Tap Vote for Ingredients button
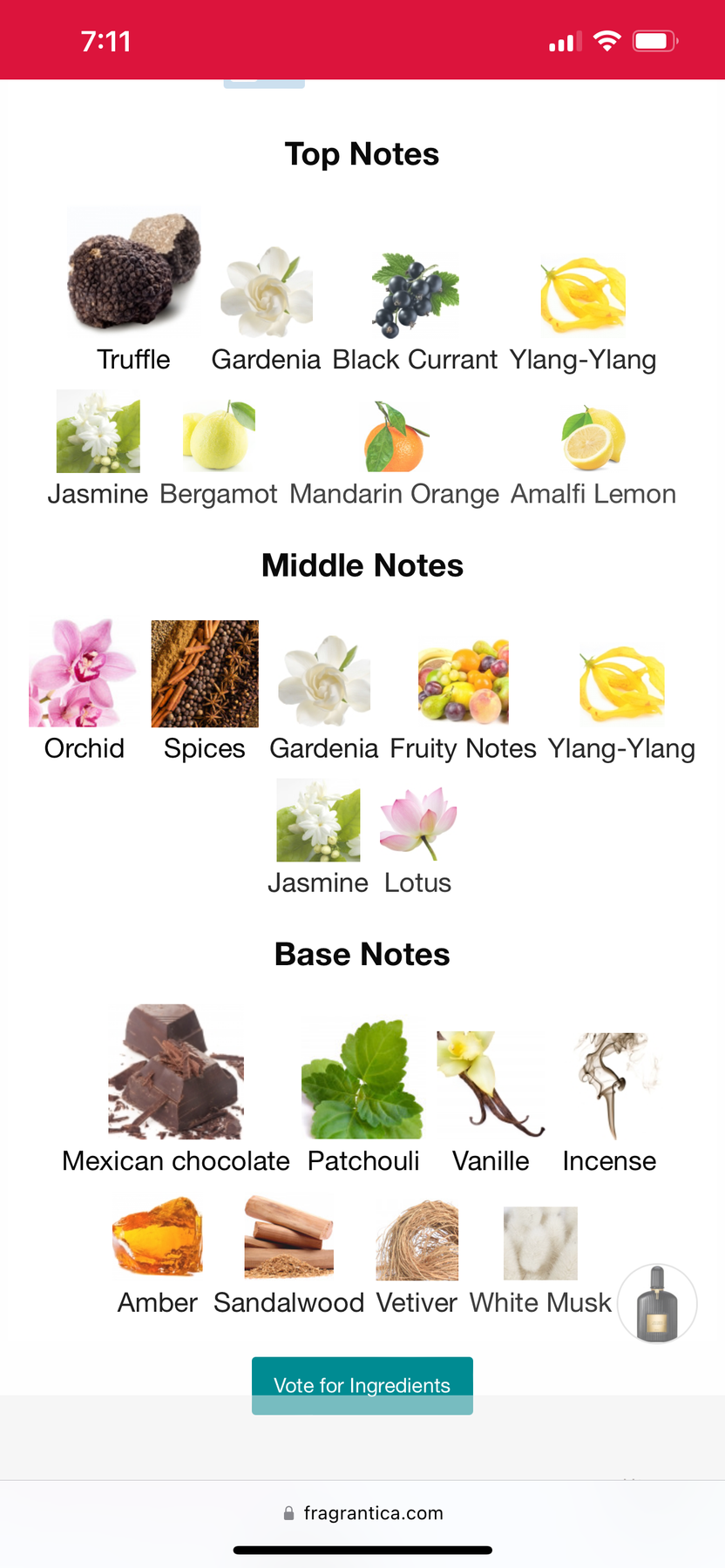The image size is (725, 1568). tap(362, 1384)
